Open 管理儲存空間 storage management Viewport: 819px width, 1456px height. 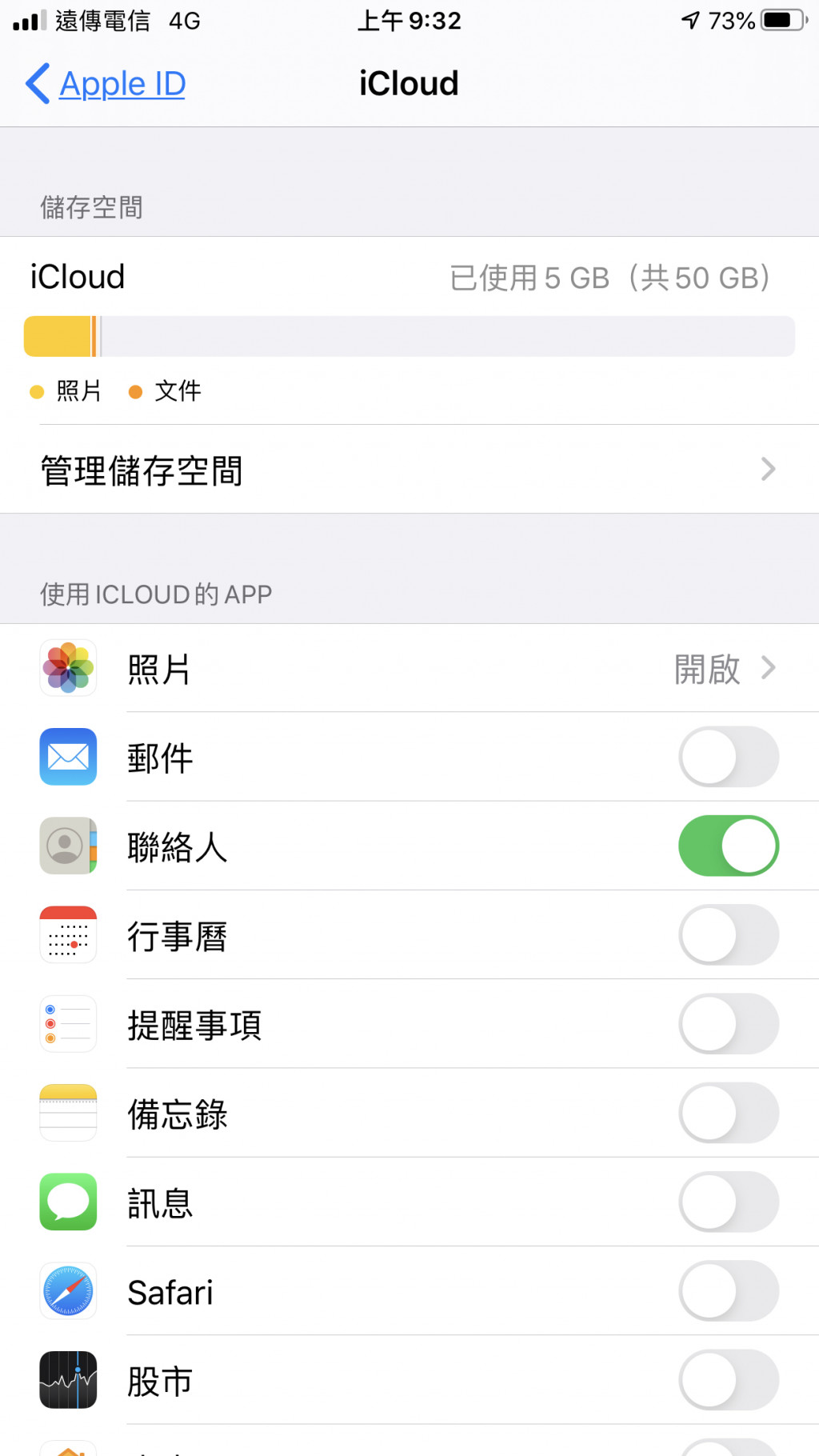coord(408,470)
